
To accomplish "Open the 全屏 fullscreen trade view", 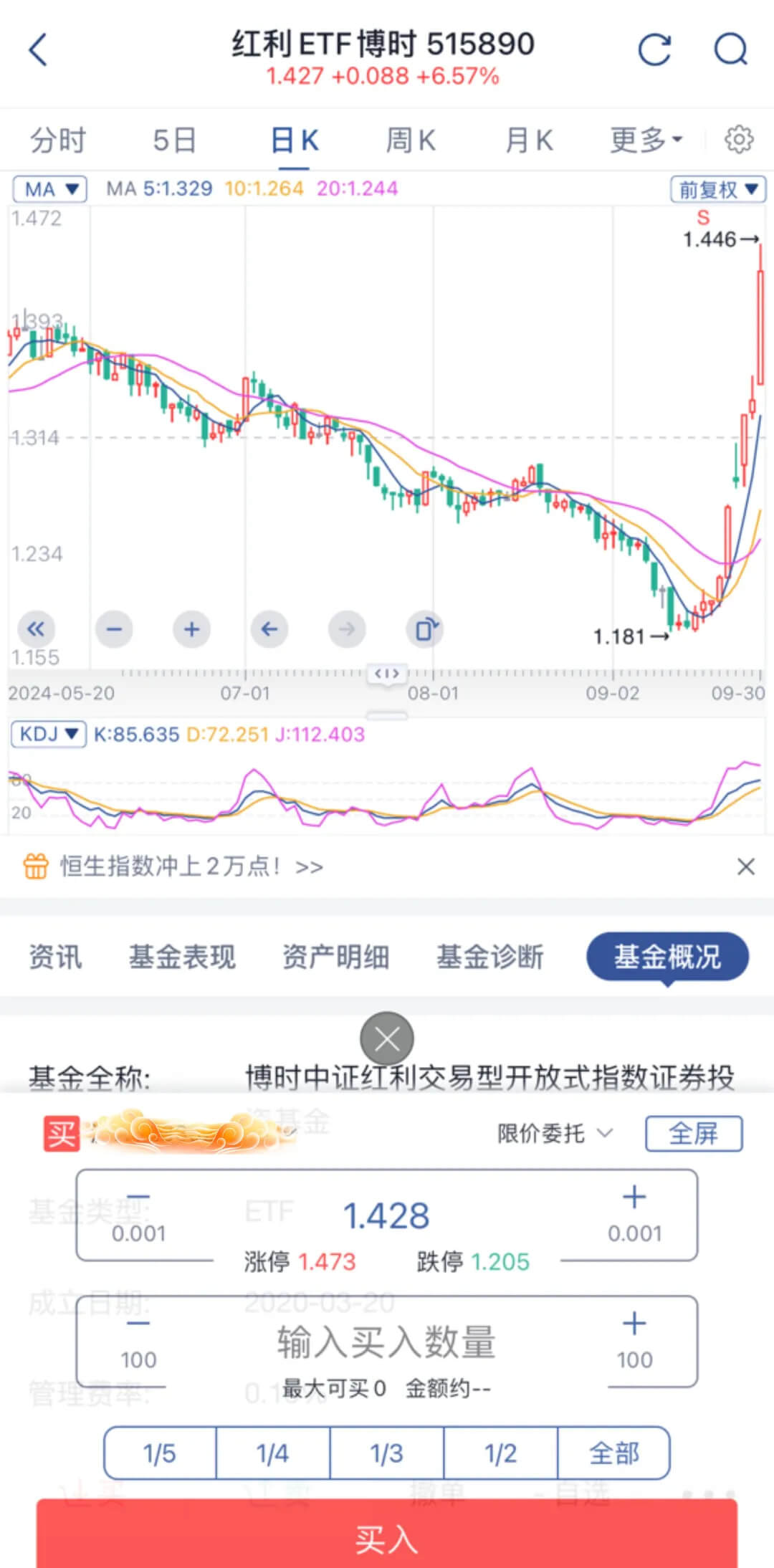I will (693, 1133).
